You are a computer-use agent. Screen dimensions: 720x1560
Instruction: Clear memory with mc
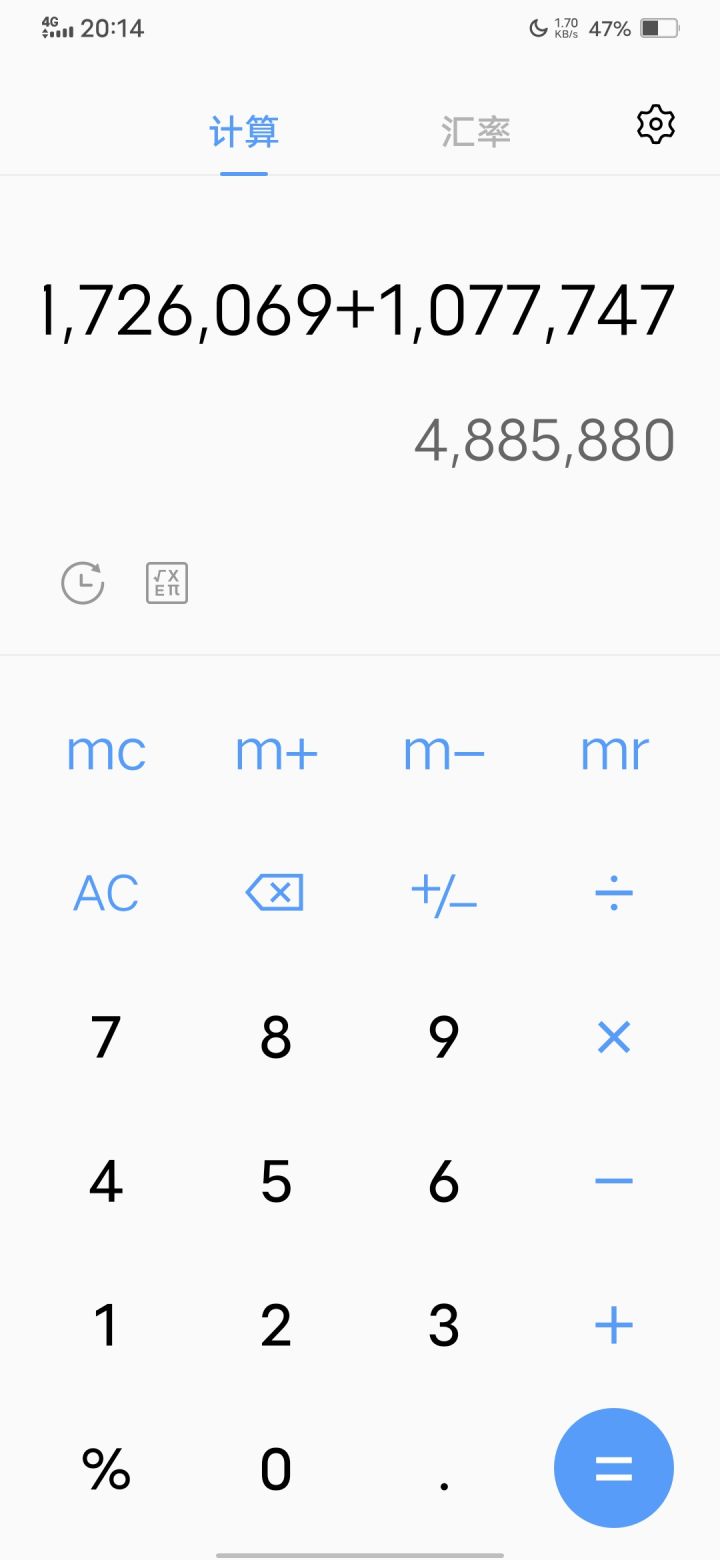(106, 752)
